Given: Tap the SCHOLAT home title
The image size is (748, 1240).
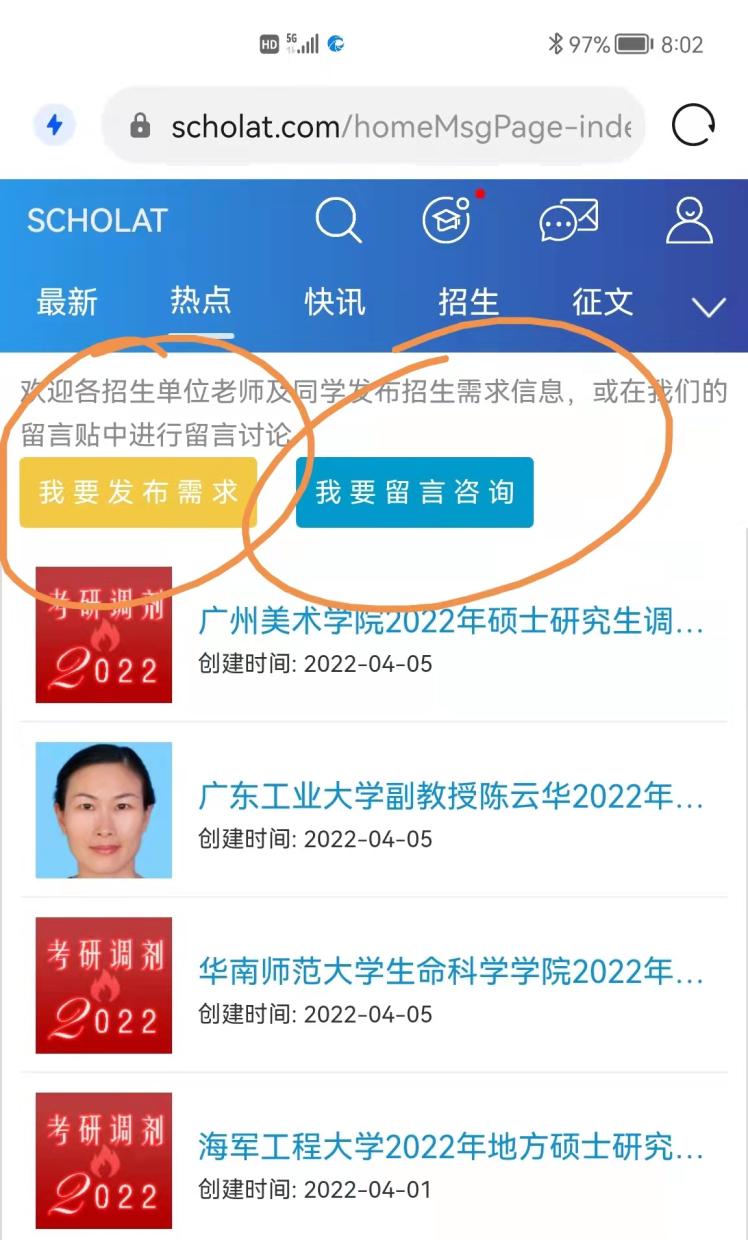Looking at the screenshot, I should click(x=97, y=221).
